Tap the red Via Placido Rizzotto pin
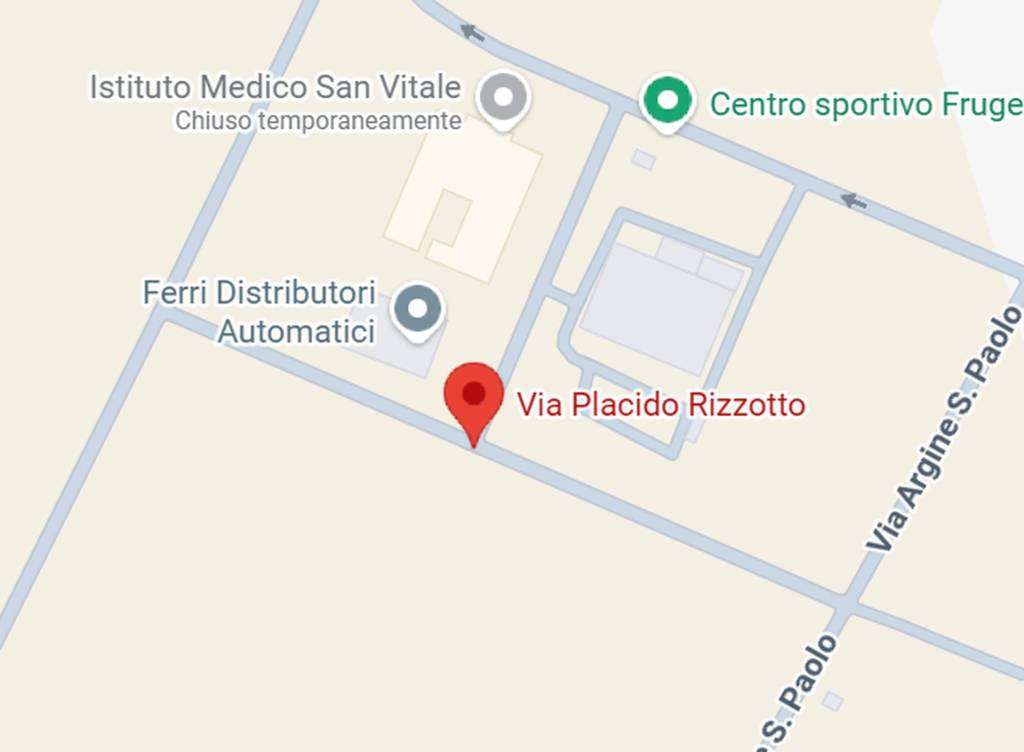 point(474,395)
